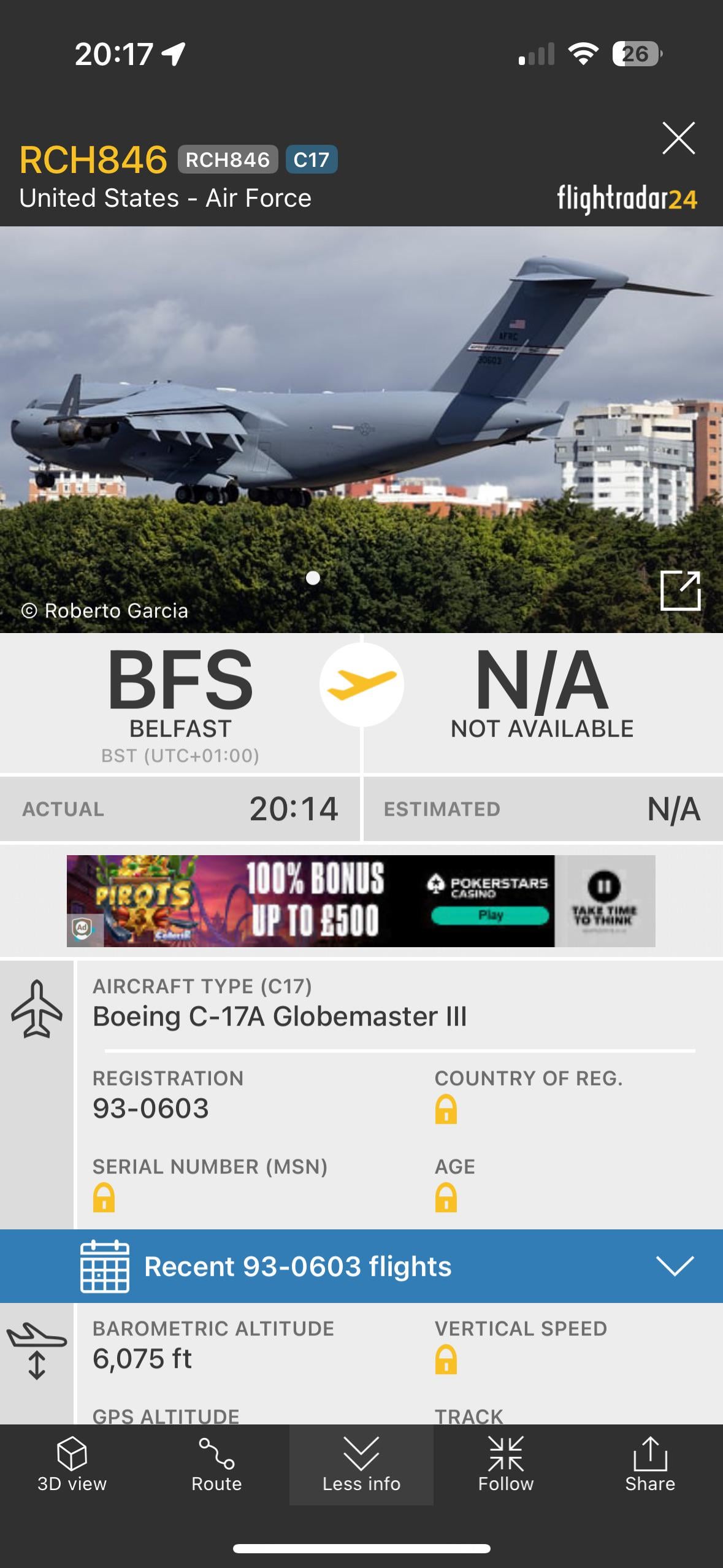This screenshot has height=1568, width=723.
Task: Unlock the Country of Reg. locked field
Action: (x=446, y=1109)
